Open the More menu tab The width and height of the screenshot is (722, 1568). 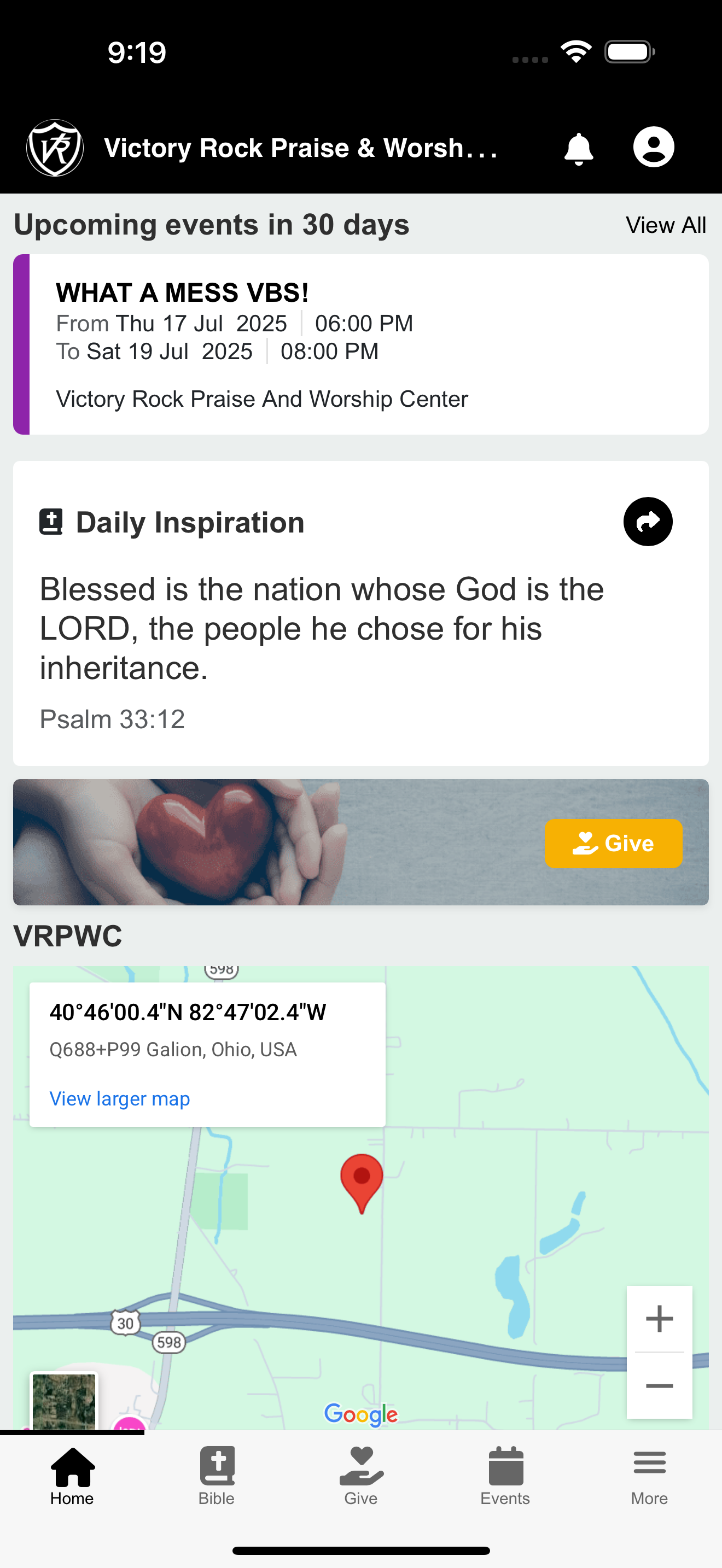(x=650, y=1476)
